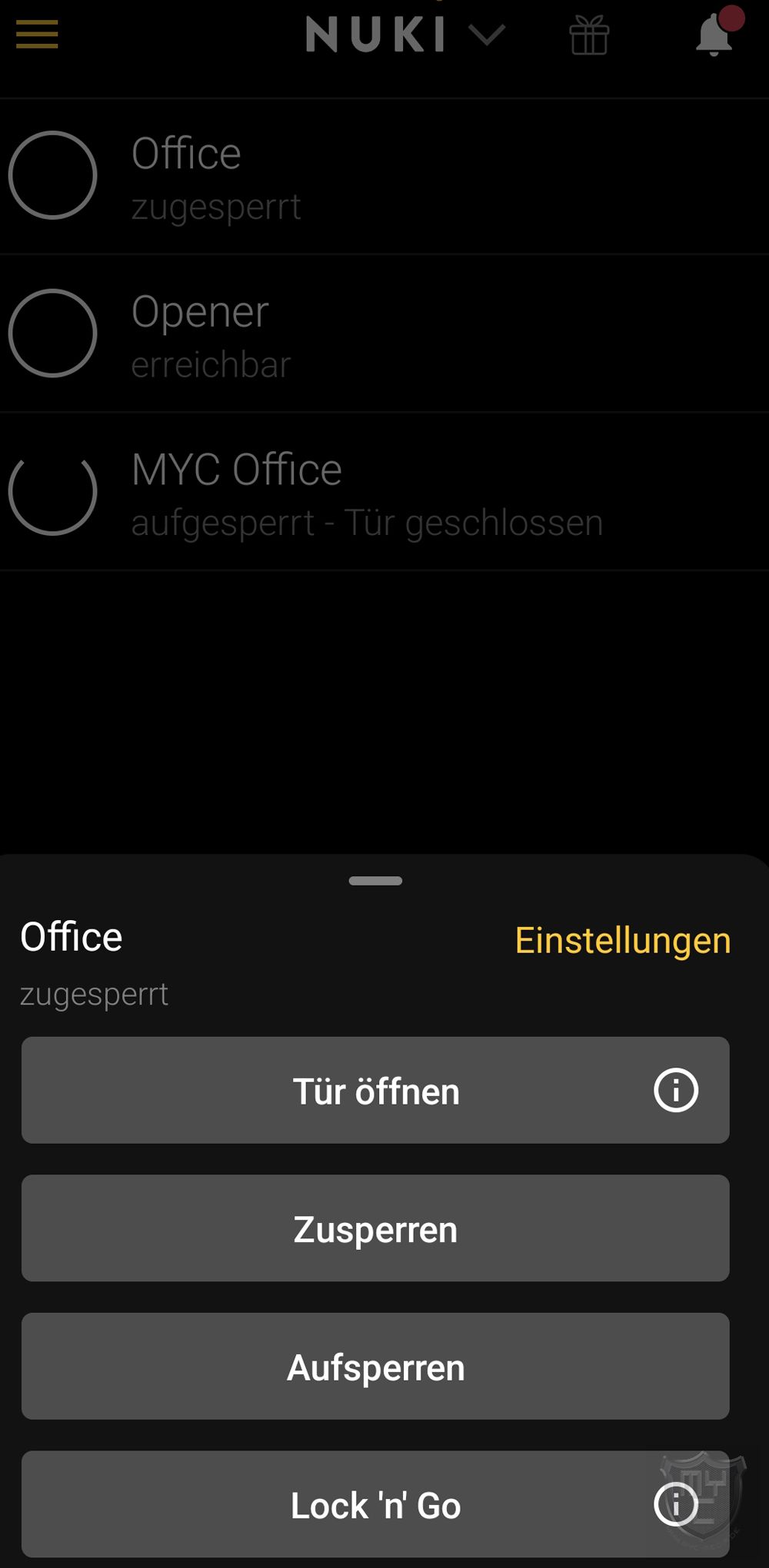Open the gift icon
The image size is (769, 1568).
589,35
